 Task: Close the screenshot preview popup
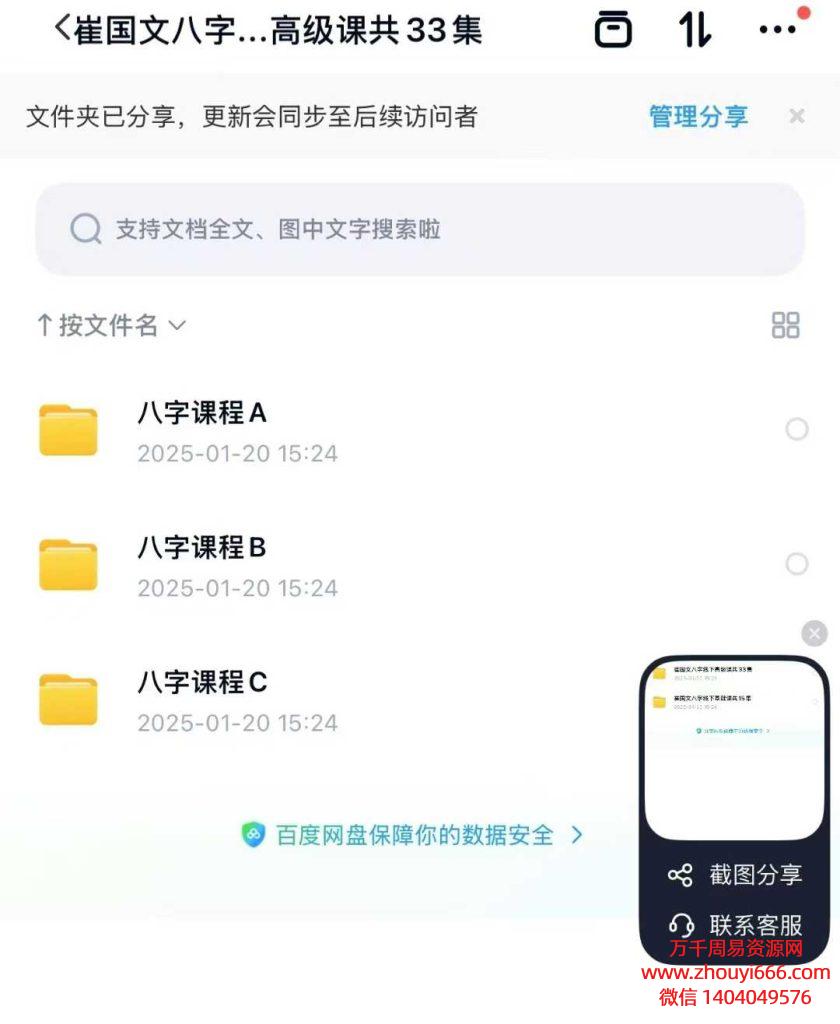point(815,633)
